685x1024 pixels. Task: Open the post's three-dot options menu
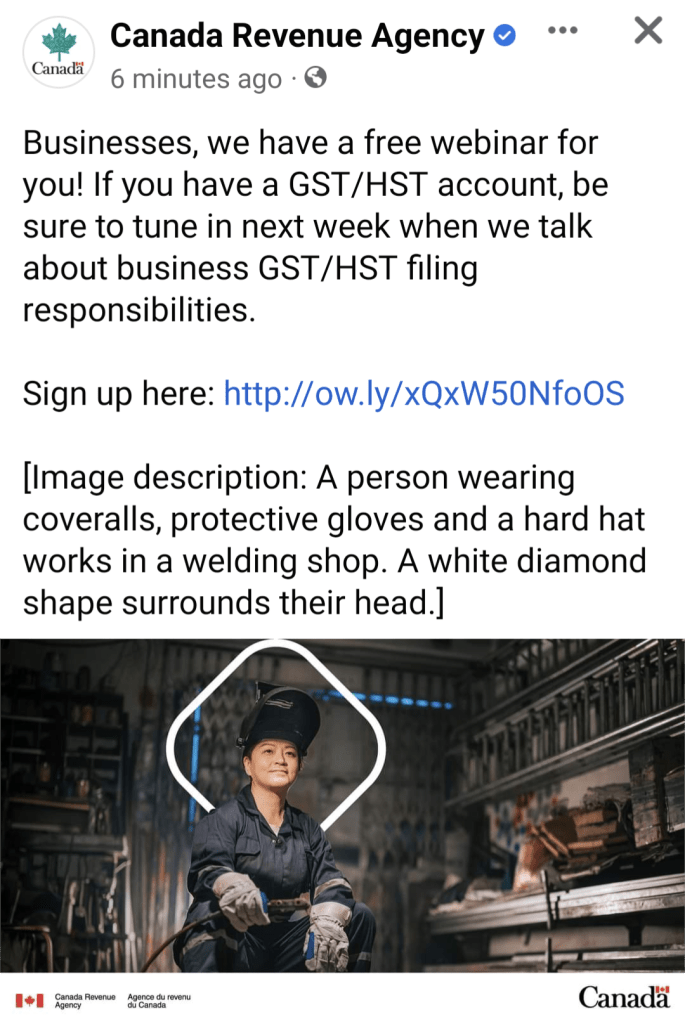[563, 31]
